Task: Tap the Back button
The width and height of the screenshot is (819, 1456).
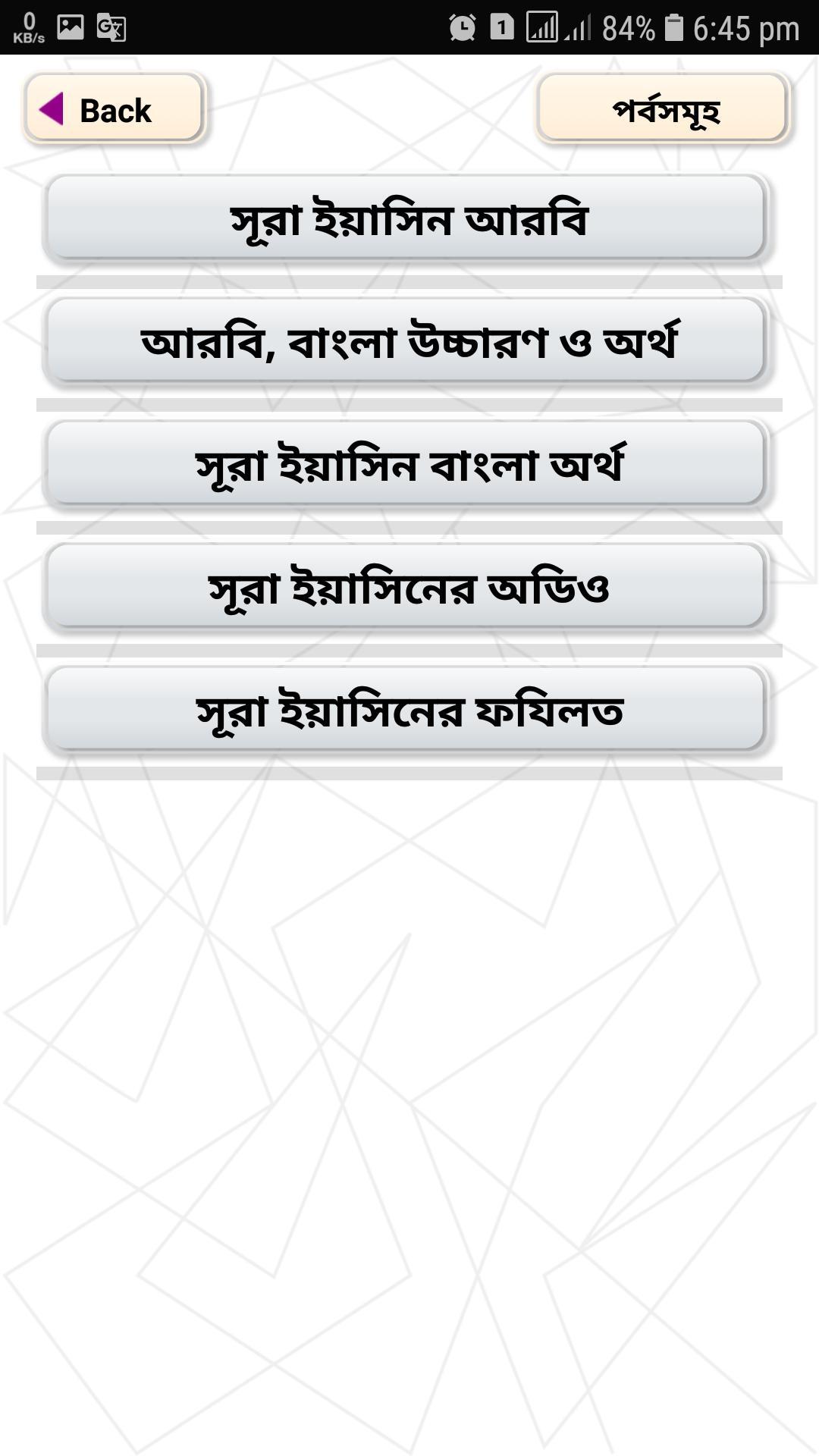Action: click(114, 108)
